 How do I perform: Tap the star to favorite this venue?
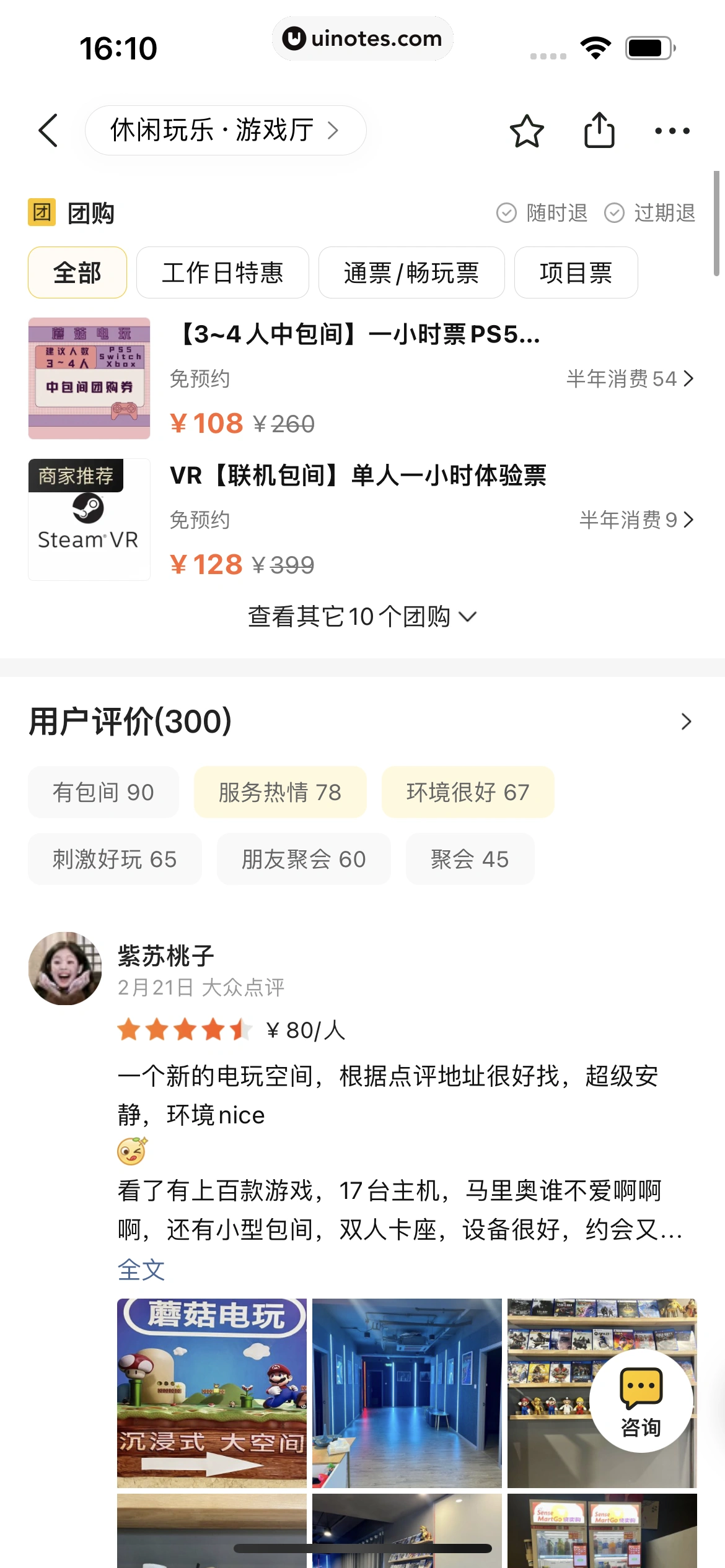pyautogui.click(x=527, y=131)
